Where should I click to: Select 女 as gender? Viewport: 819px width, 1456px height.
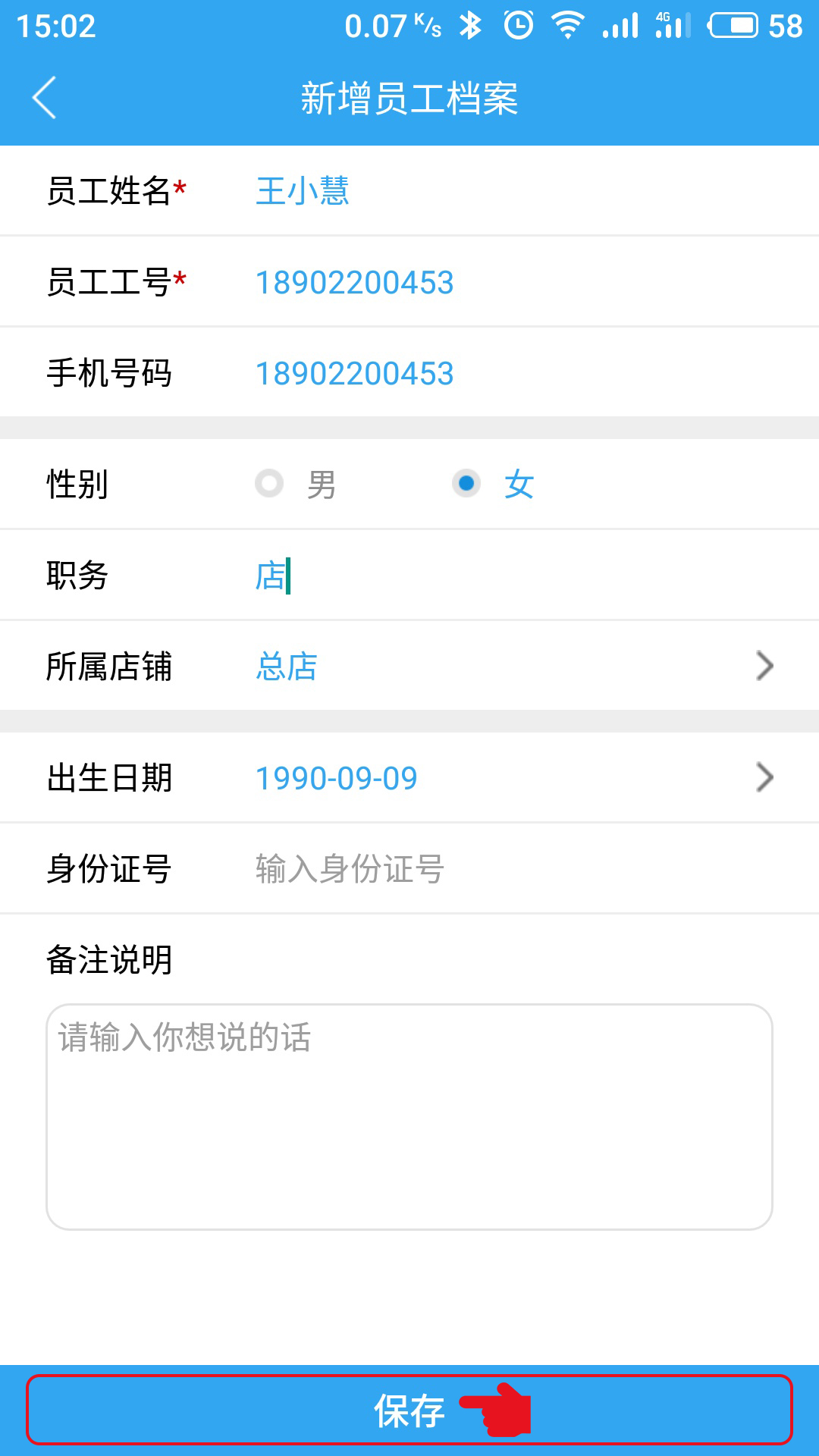494,484
